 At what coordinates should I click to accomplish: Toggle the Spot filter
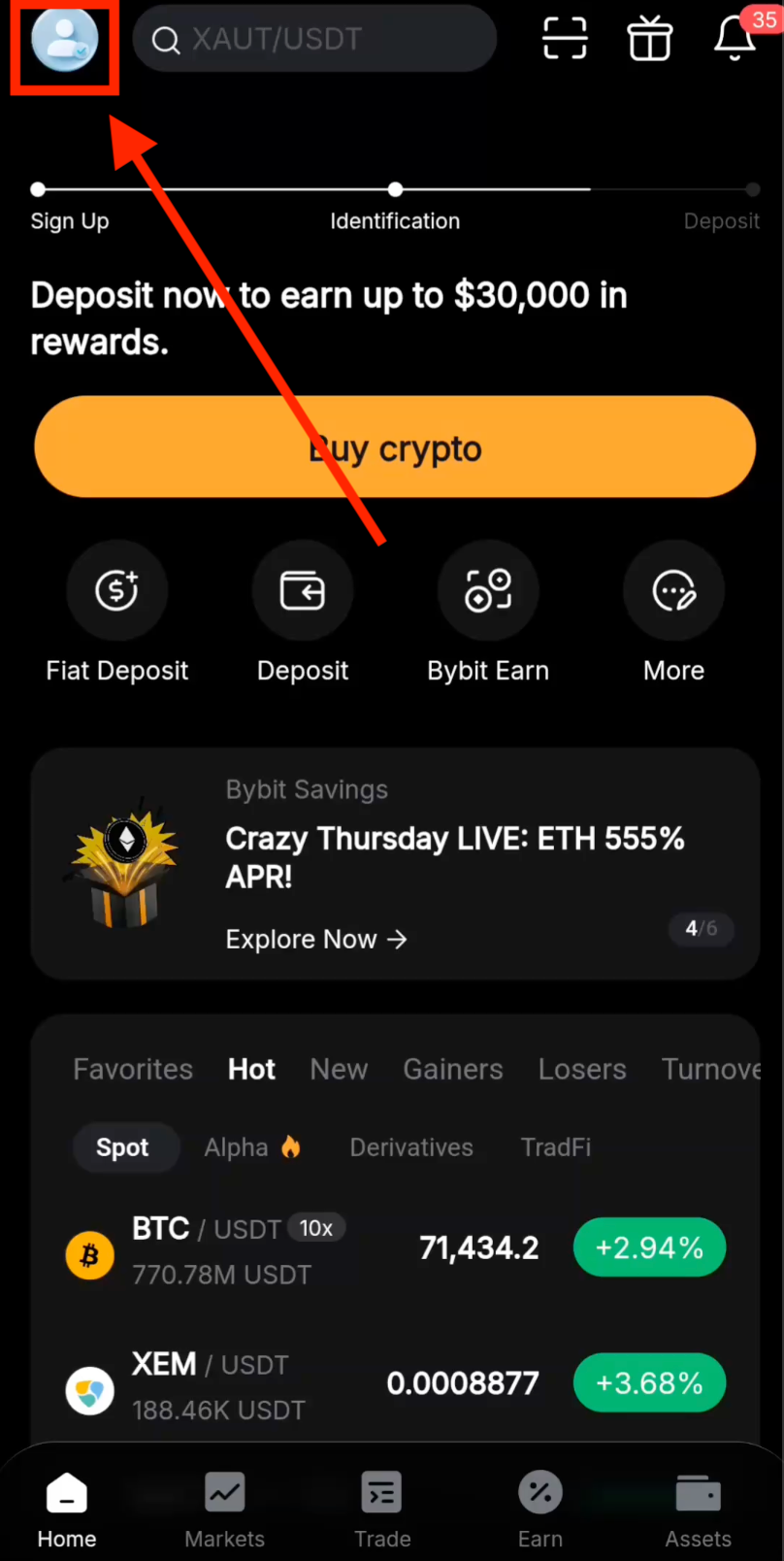(x=125, y=1147)
